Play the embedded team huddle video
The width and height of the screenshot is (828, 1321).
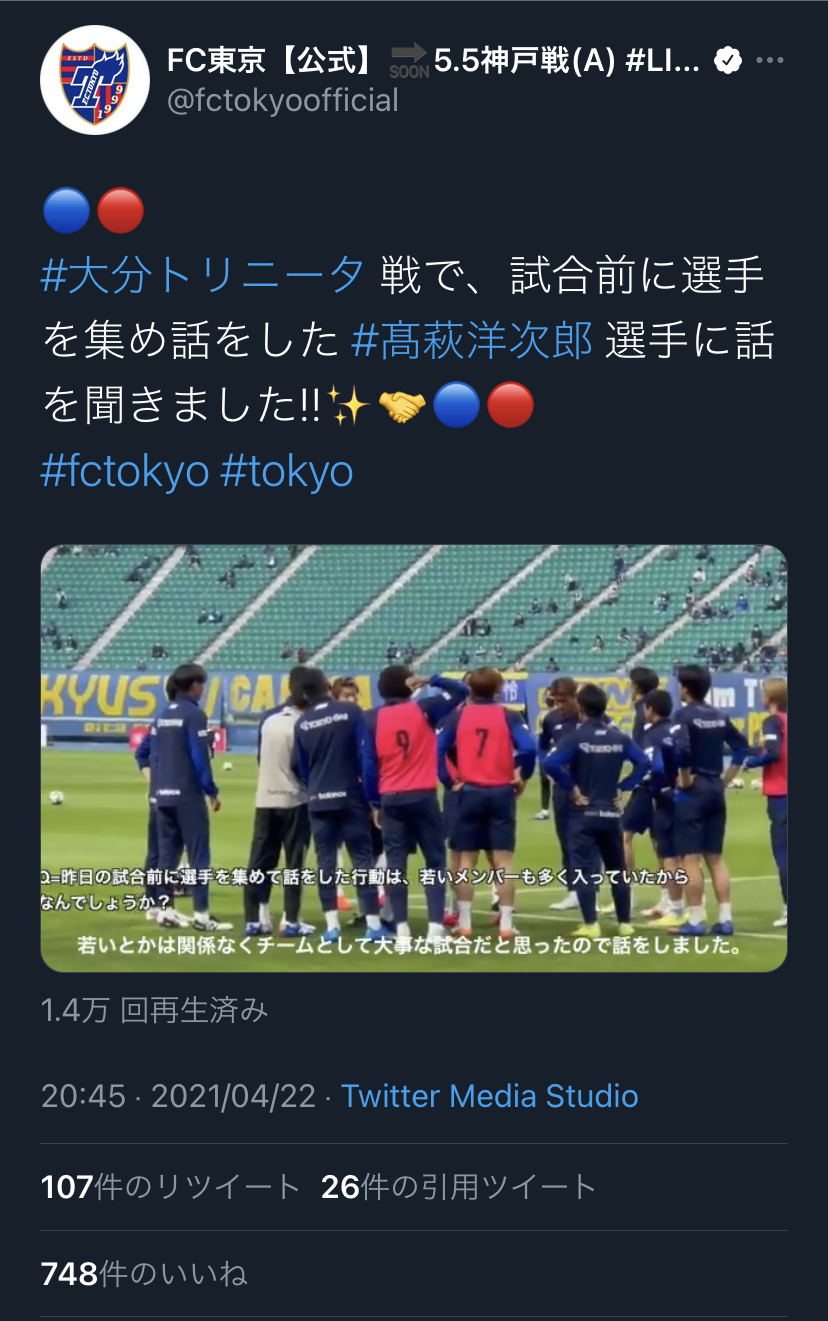coord(413,757)
